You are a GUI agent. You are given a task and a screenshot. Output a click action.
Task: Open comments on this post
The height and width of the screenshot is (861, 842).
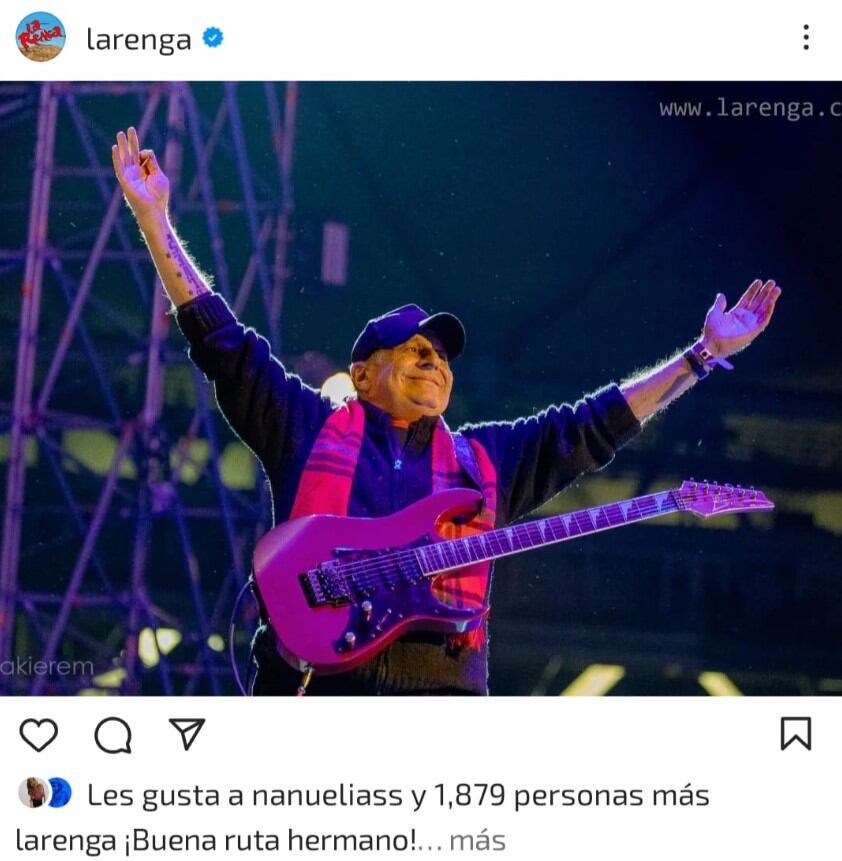pyautogui.click(x=113, y=735)
